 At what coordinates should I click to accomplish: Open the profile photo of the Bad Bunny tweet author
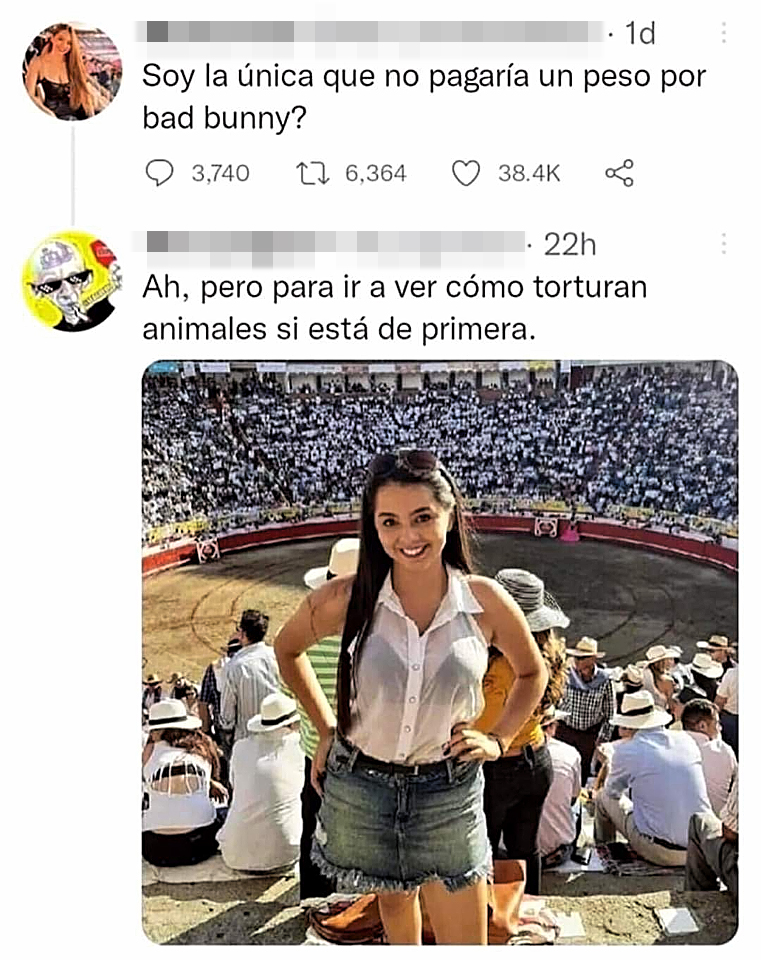(x=71, y=70)
